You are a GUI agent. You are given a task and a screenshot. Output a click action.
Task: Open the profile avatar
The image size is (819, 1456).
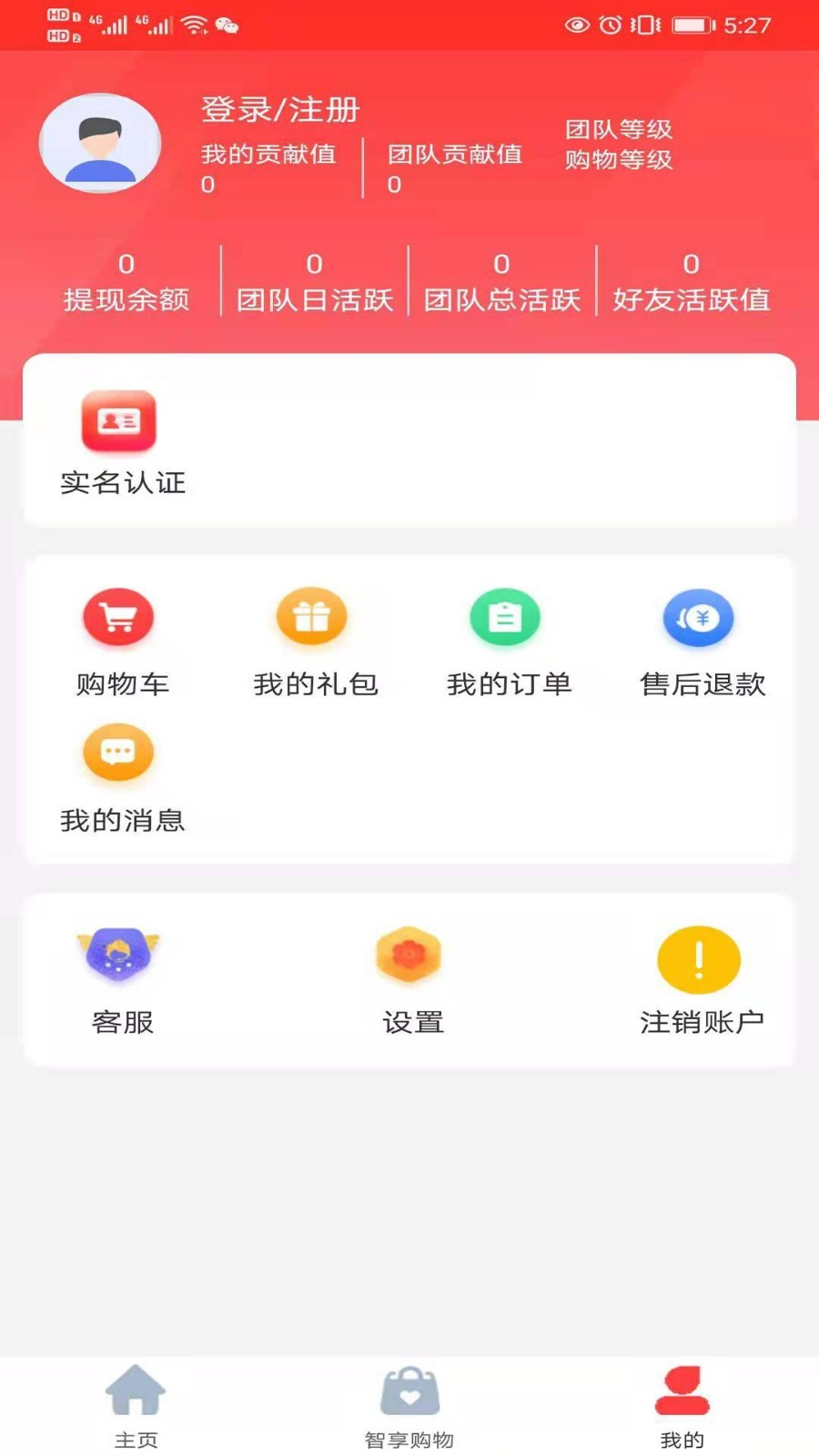coord(100,143)
